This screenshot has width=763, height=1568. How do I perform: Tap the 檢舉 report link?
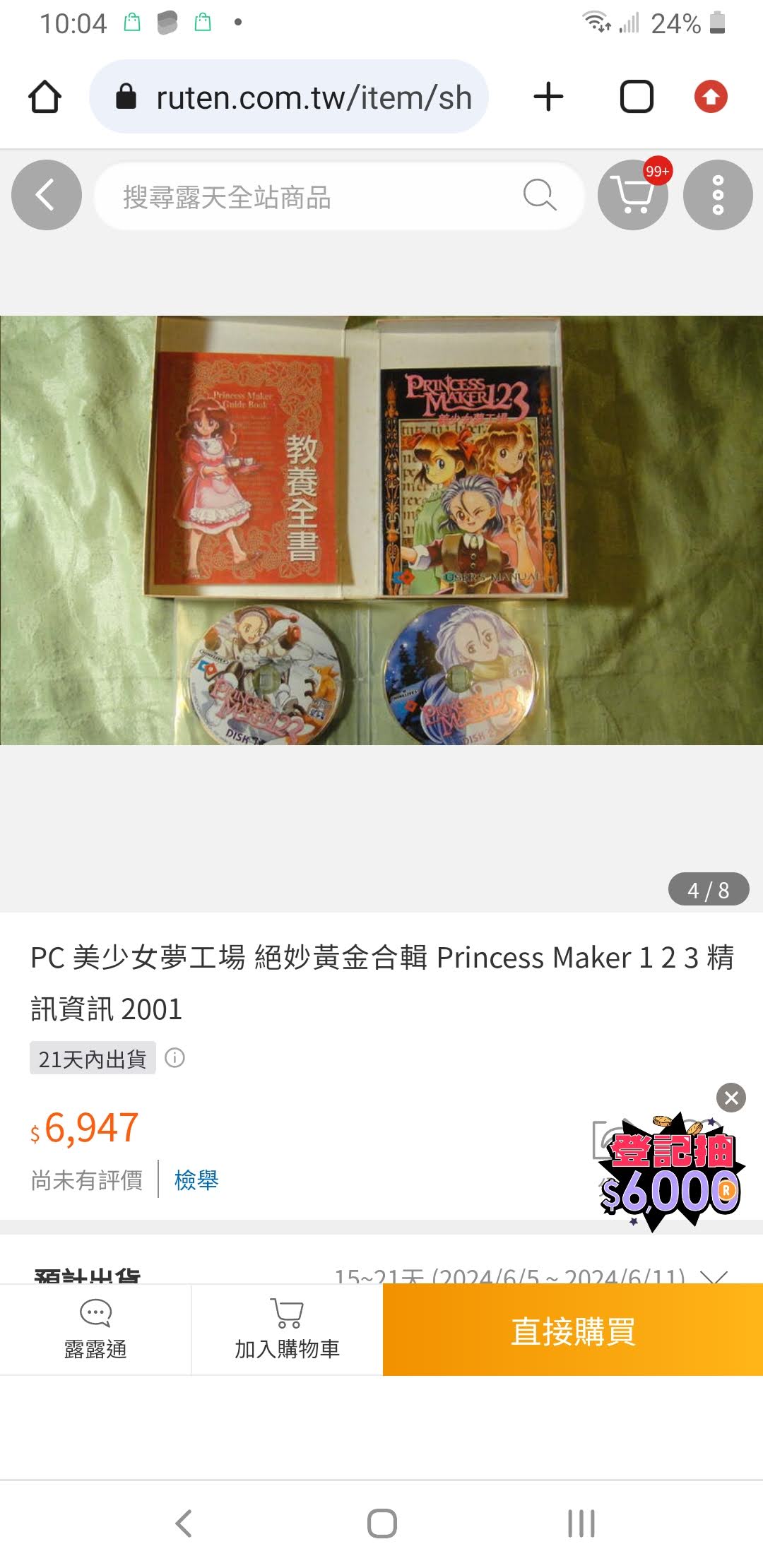point(196,1180)
